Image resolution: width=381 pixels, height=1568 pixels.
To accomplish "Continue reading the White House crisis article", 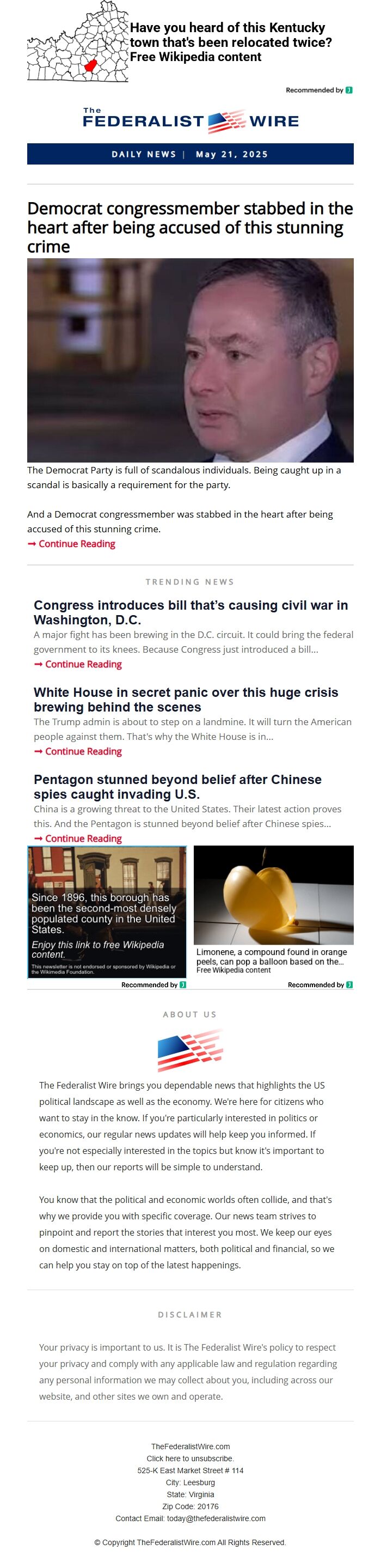I will tap(83, 751).
